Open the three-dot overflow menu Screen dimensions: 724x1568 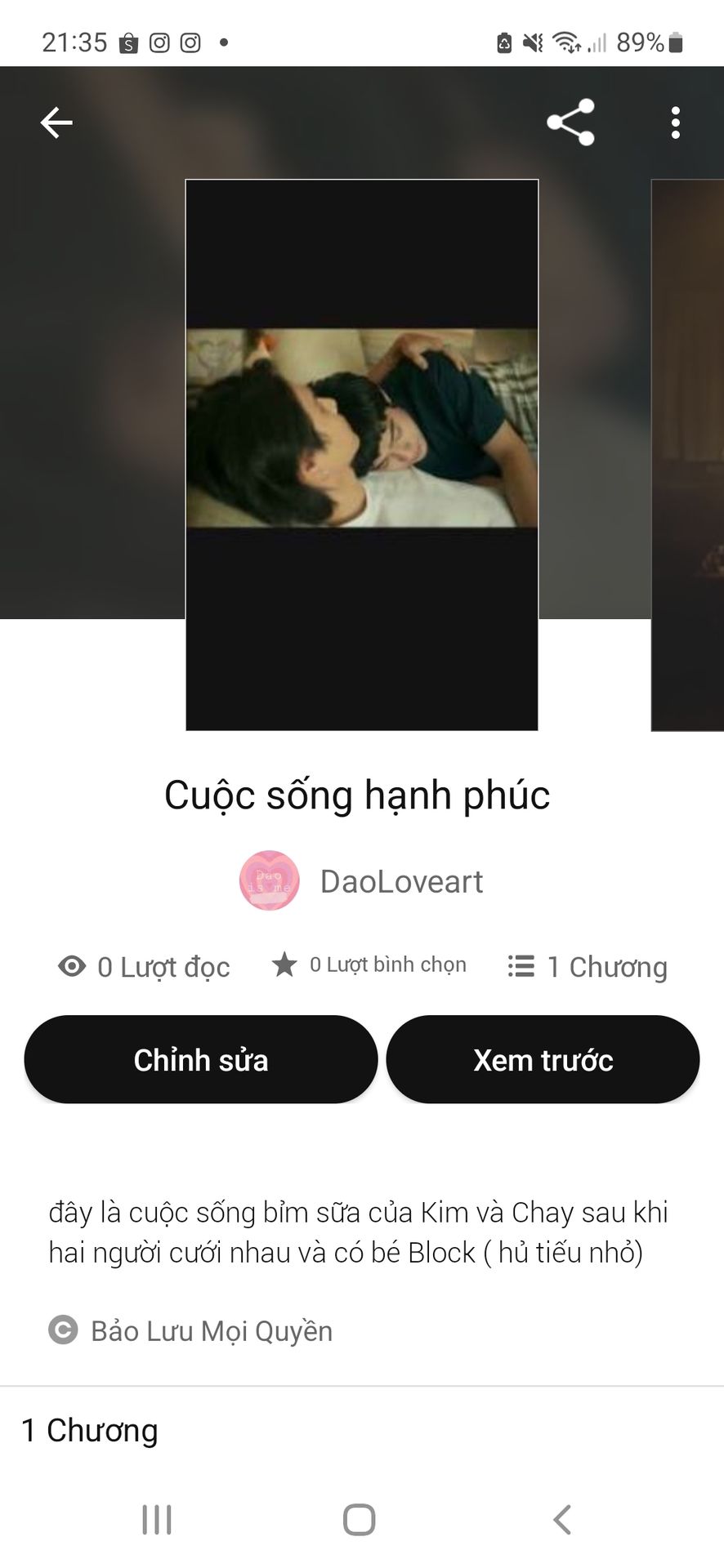pyautogui.click(x=675, y=123)
